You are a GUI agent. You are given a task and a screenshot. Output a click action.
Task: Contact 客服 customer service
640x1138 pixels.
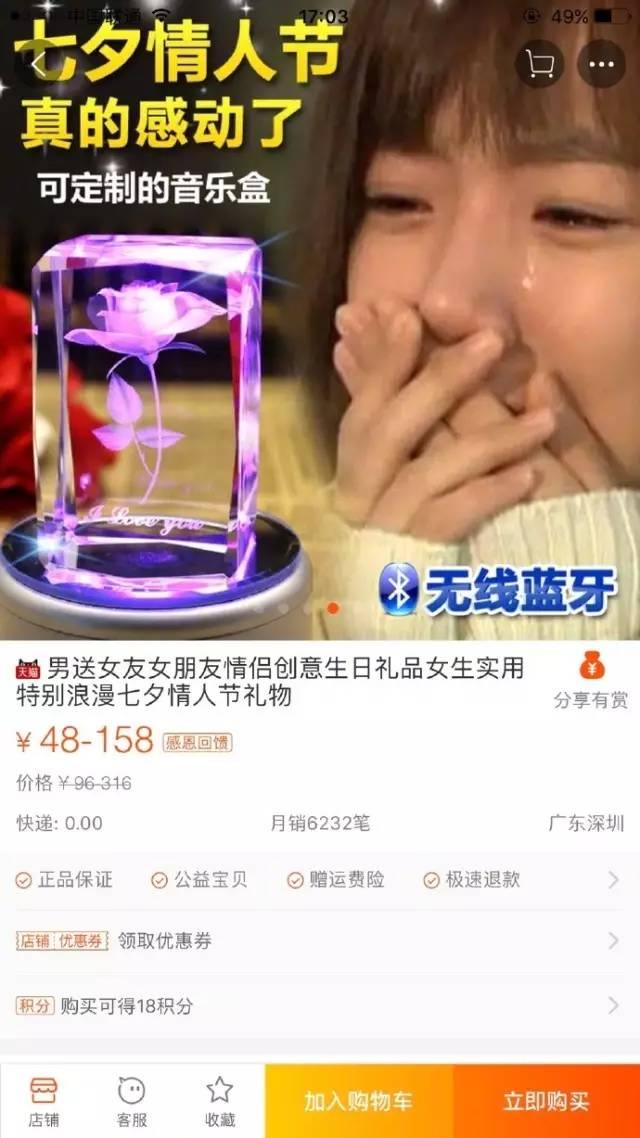(x=131, y=1102)
